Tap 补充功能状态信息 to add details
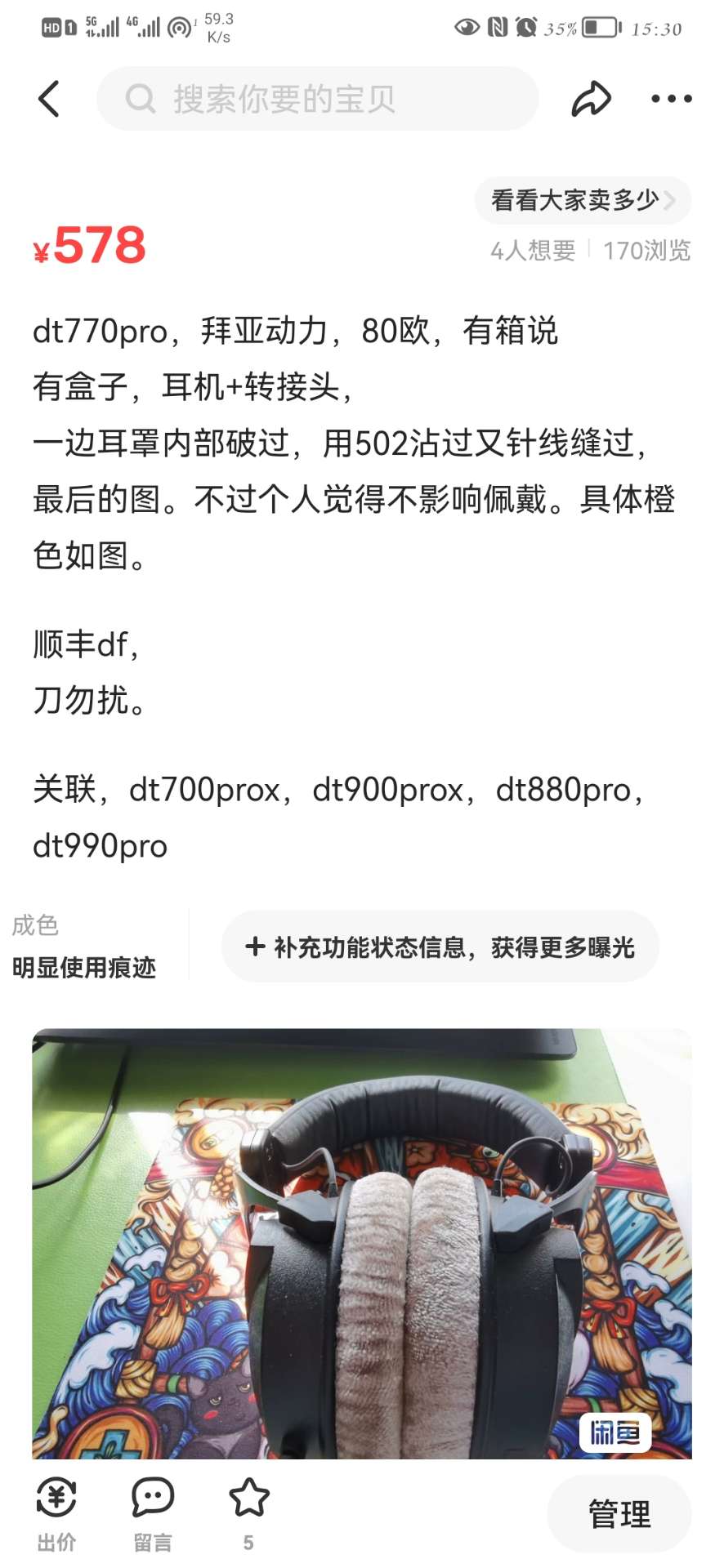724x1568 pixels. click(440, 947)
